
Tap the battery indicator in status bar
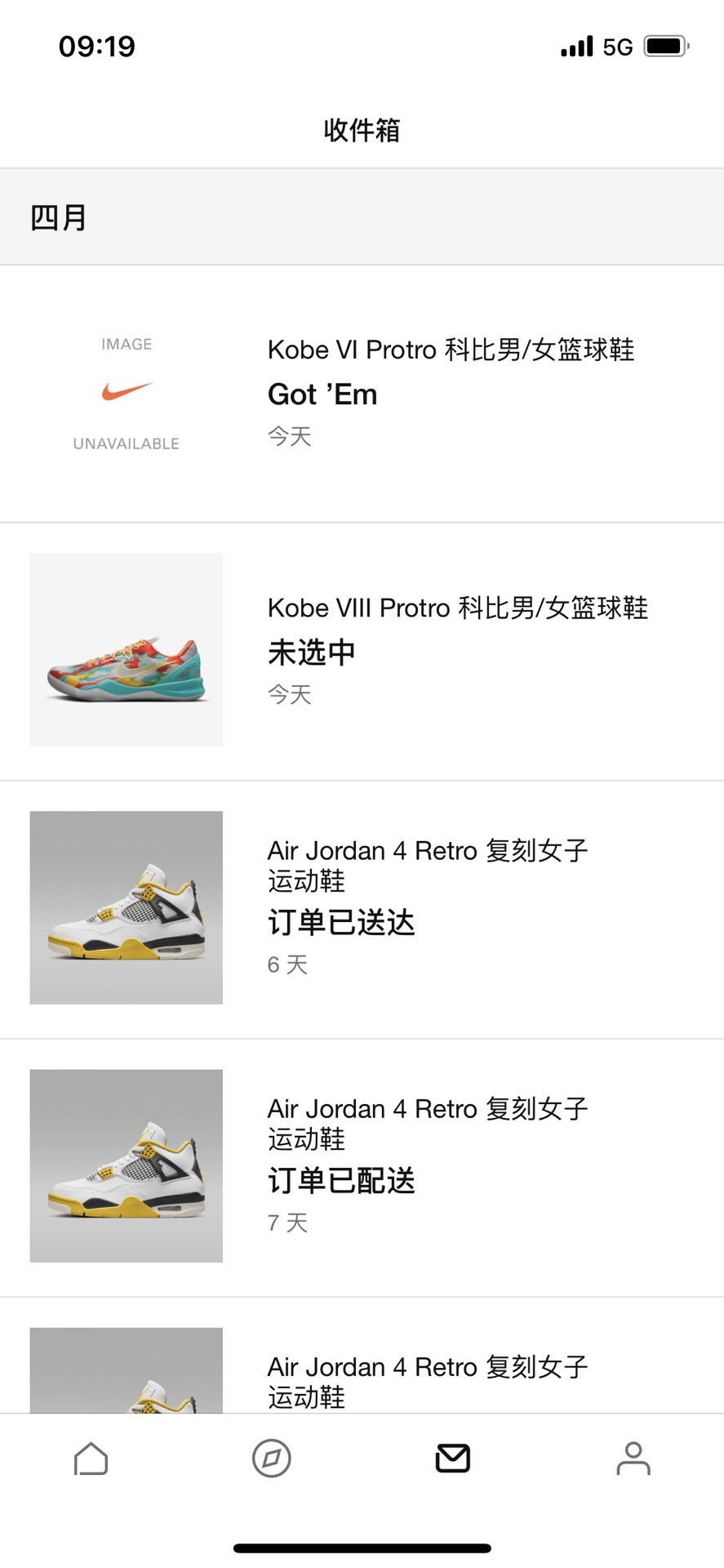(666, 47)
